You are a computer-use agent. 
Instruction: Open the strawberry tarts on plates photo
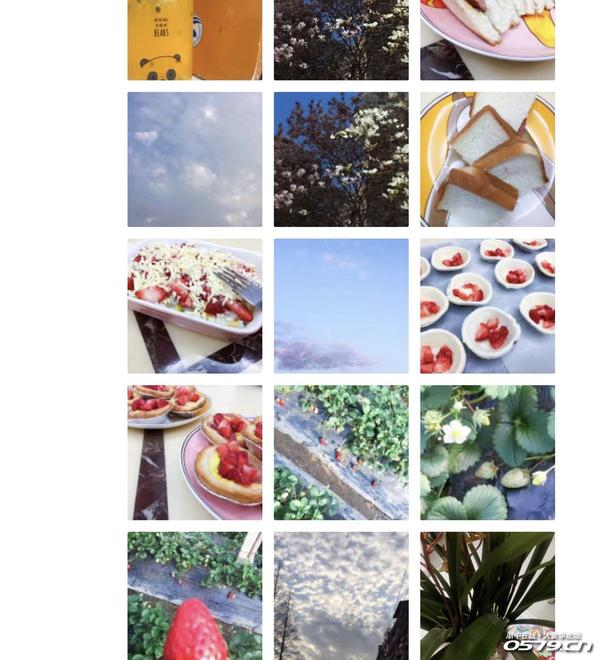[194, 452]
